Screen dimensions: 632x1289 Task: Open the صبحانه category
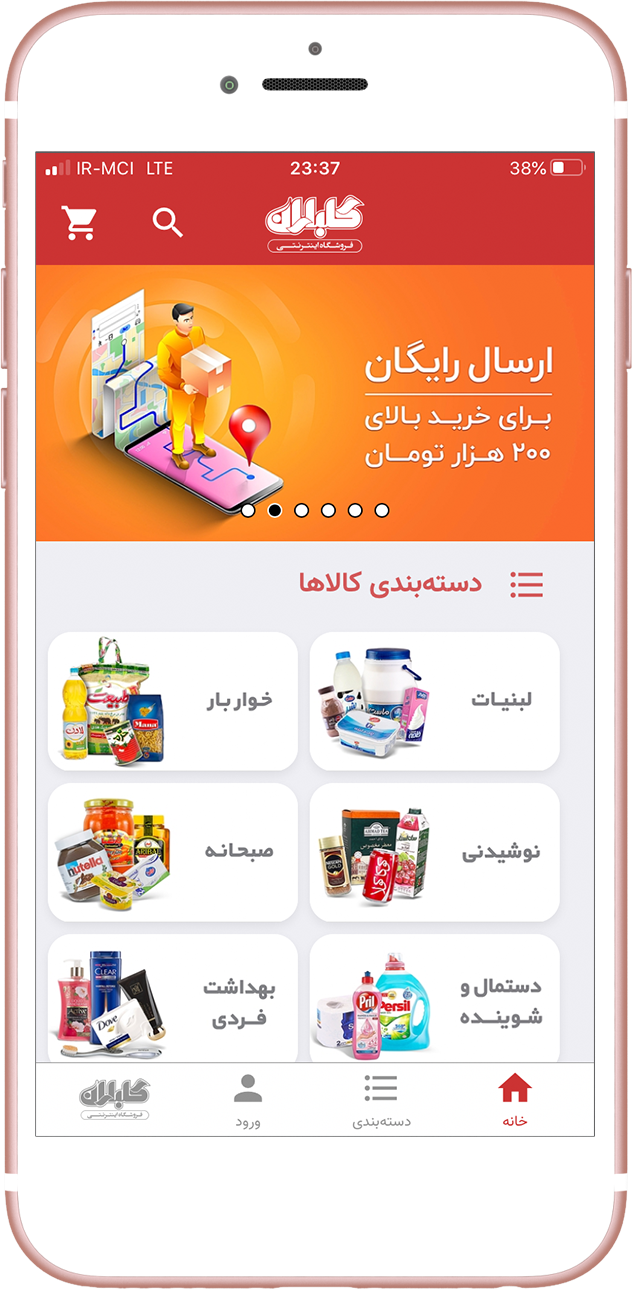[172, 852]
